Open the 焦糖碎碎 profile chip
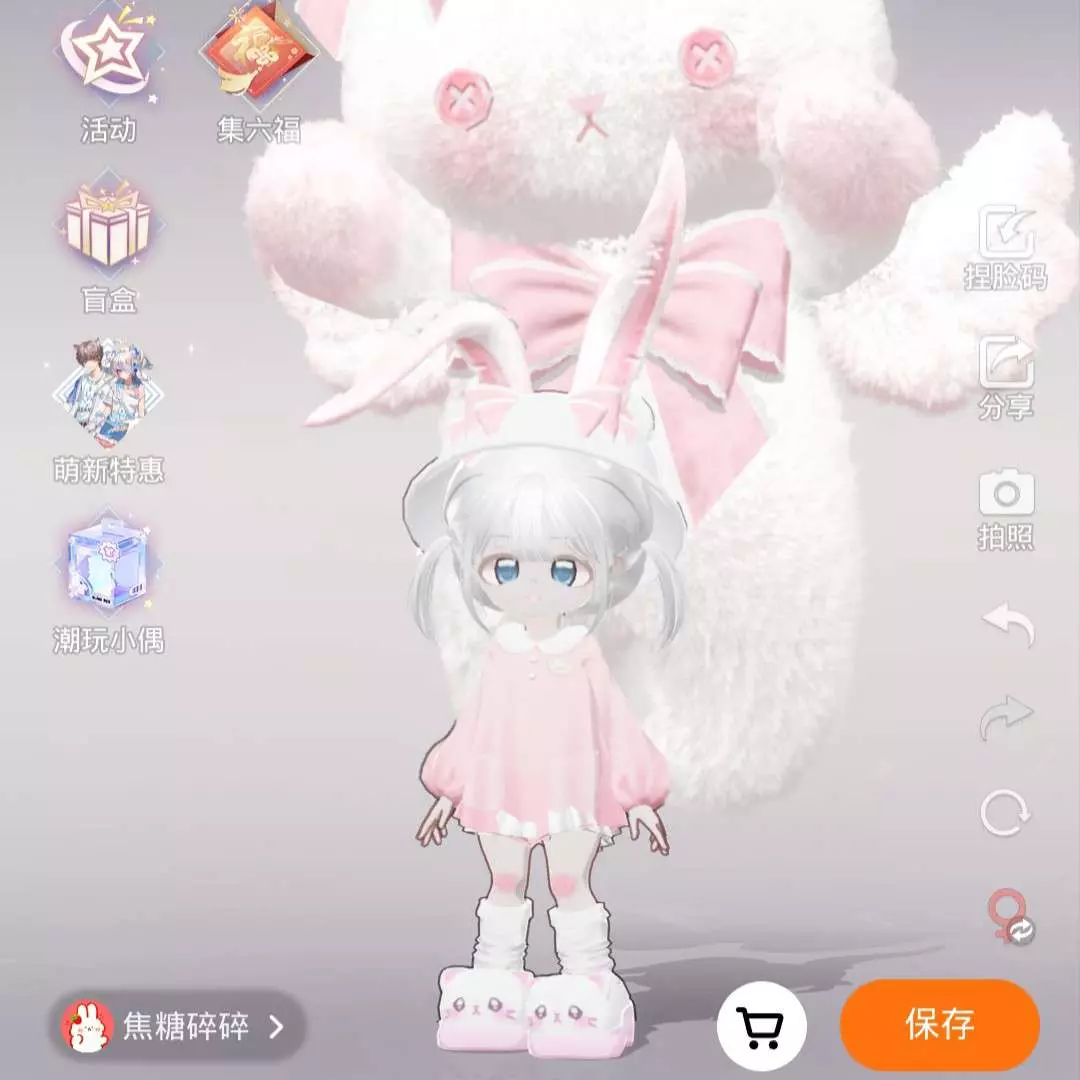 [177, 1026]
